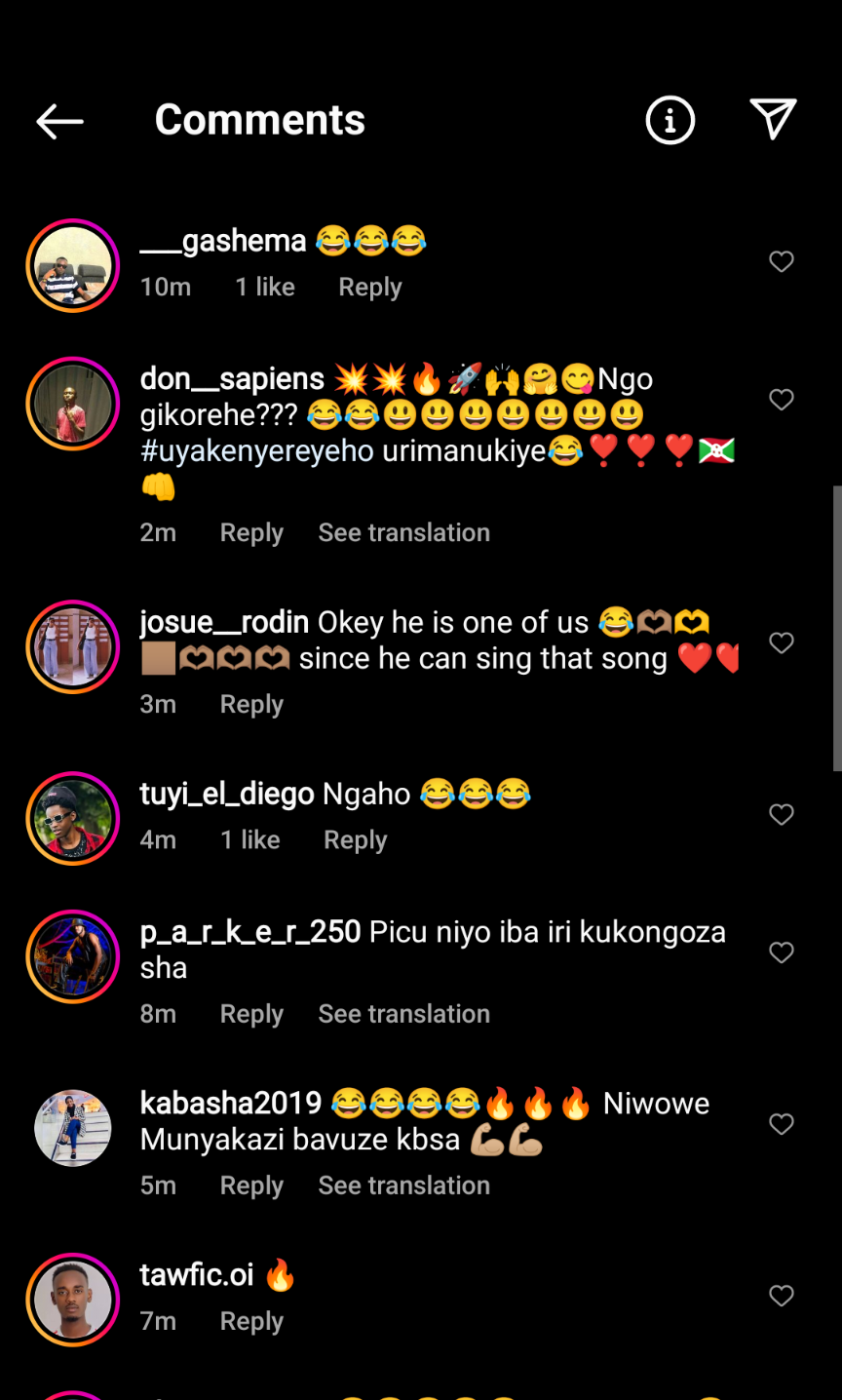Like don__sapiens's comment
Image resolution: width=842 pixels, height=1400 pixels.
click(x=782, y=400)
